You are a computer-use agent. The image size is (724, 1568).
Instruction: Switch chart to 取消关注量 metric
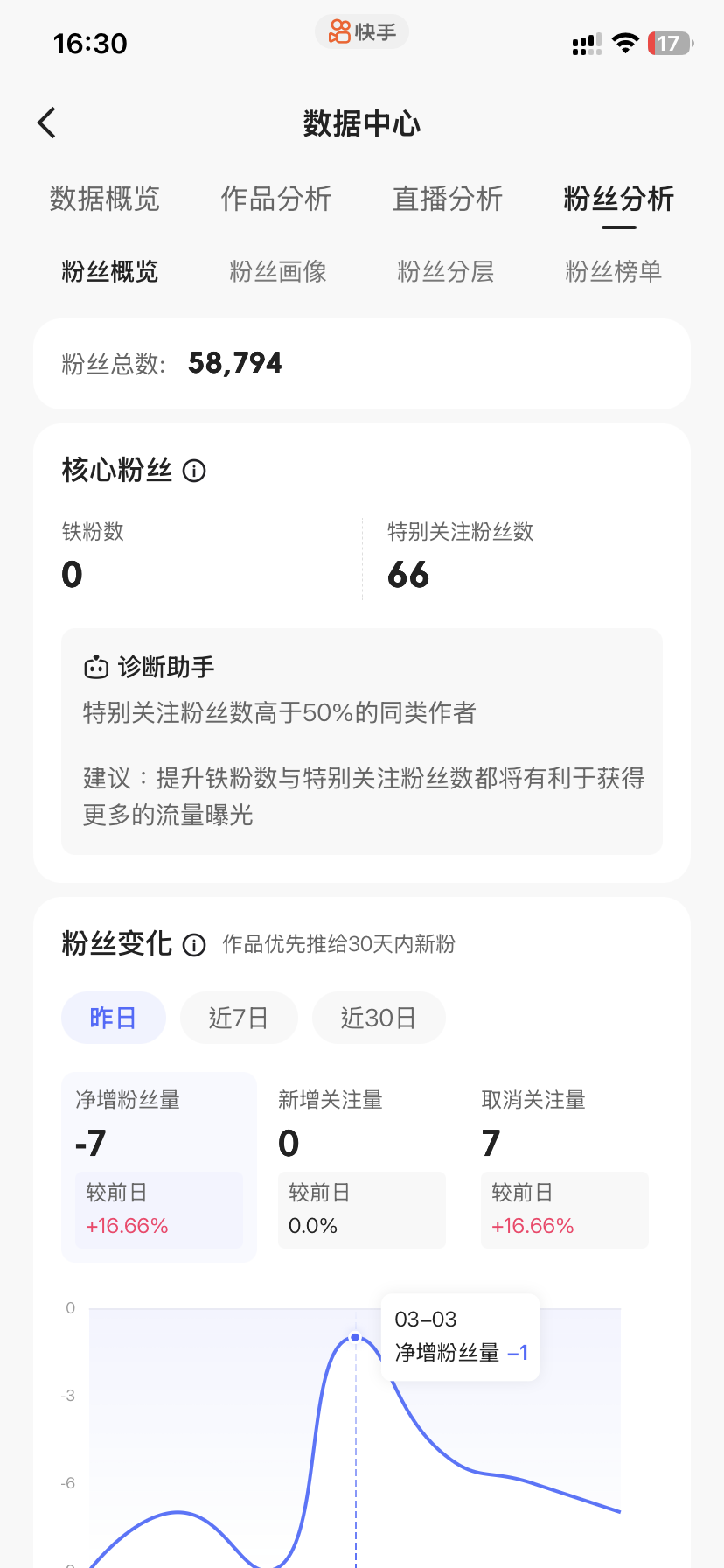[564, 1165]
